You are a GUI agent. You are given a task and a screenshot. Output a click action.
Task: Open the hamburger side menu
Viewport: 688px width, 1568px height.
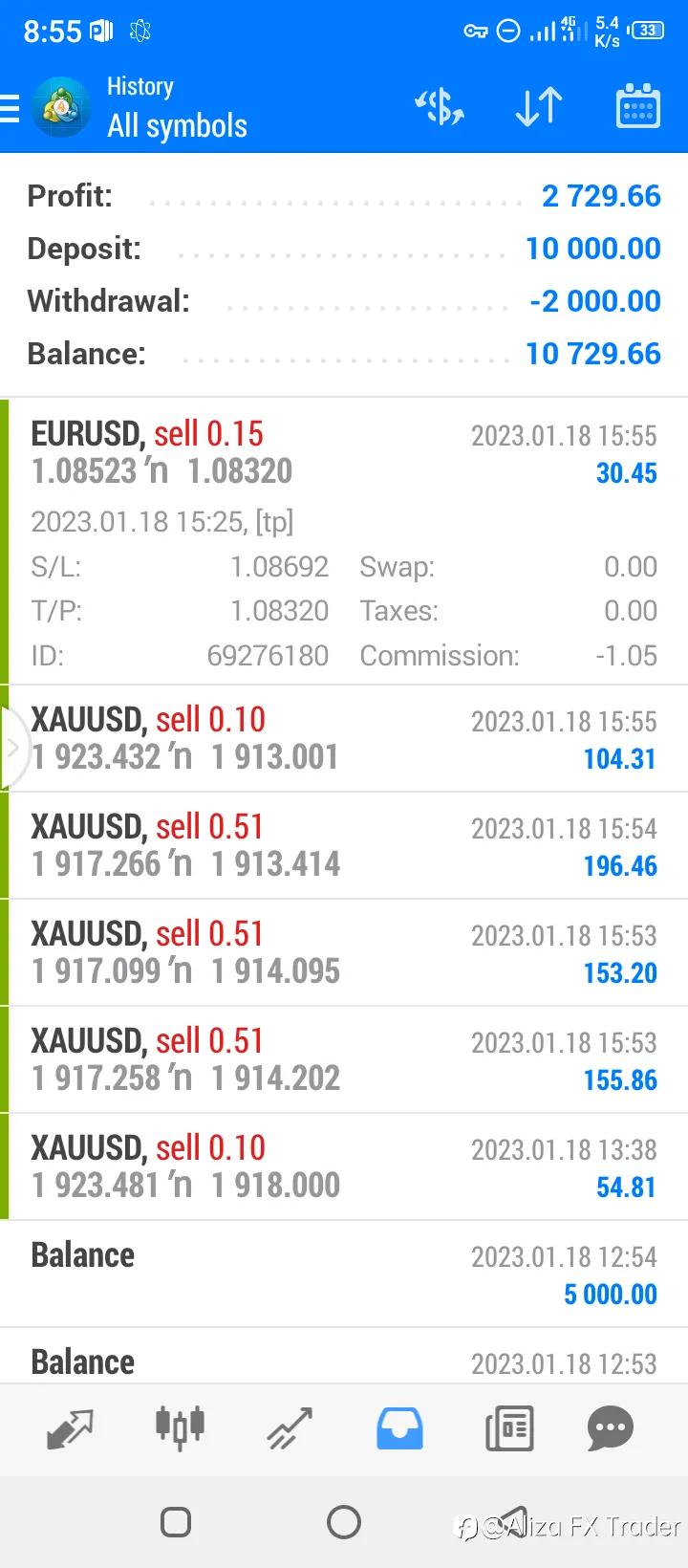[x=11, y=108]
